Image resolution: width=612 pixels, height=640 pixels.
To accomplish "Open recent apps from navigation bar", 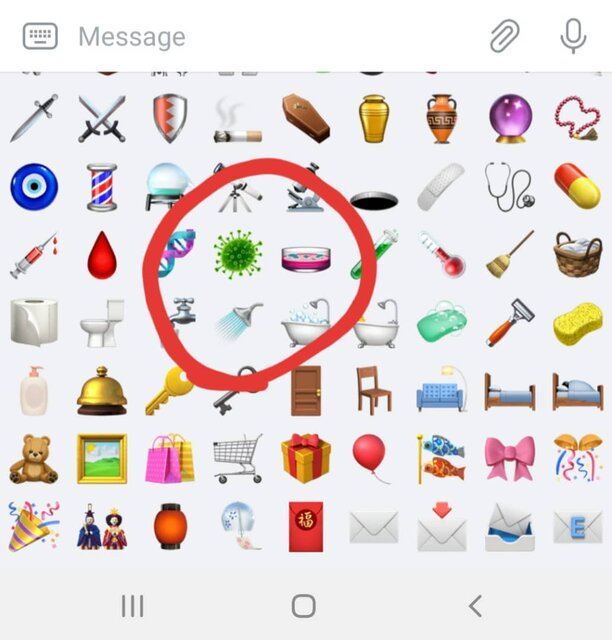I will (132, 605).
